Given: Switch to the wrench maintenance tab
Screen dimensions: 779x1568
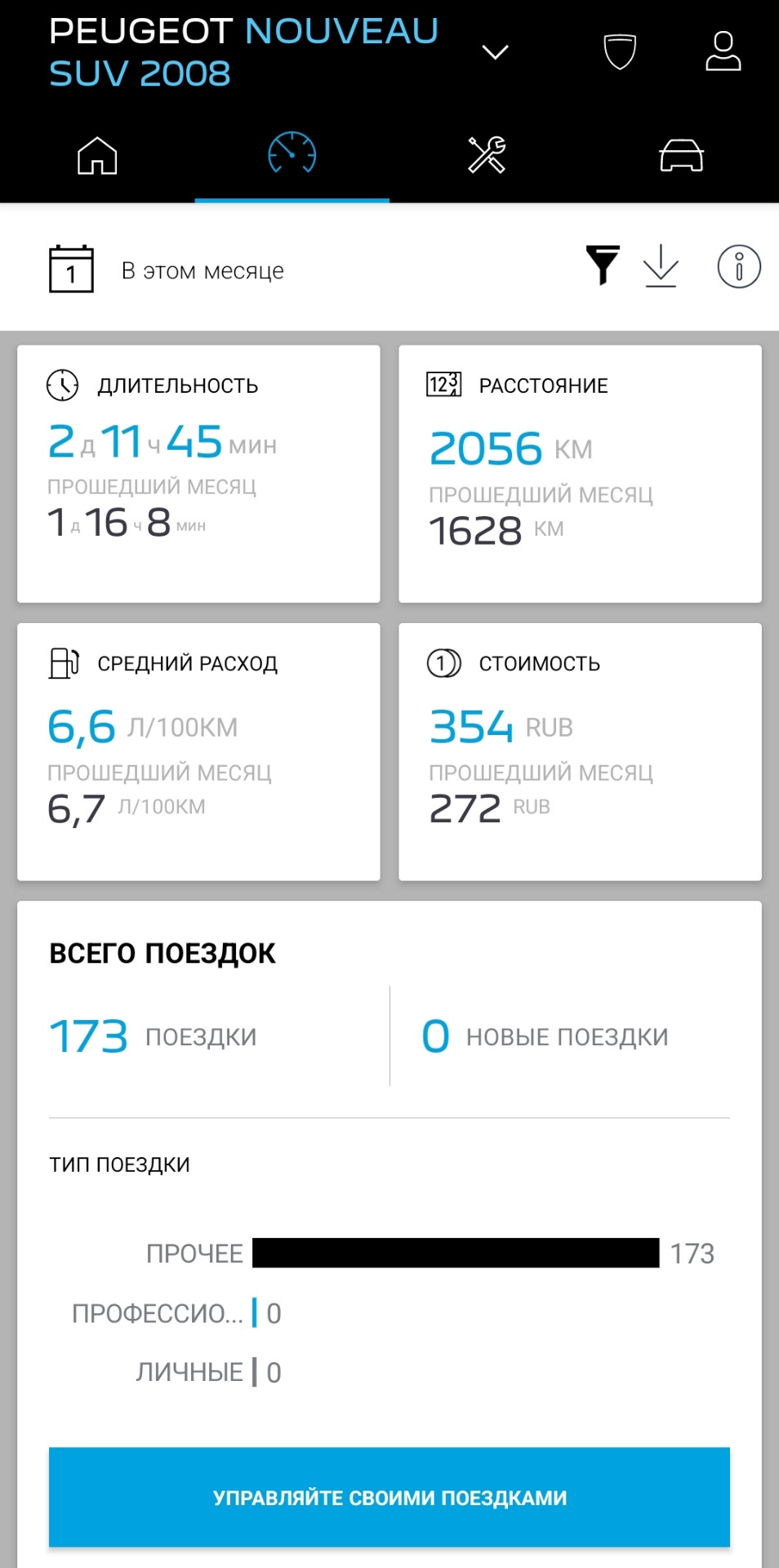Looking at the screenshot, I should coord(487,155).
